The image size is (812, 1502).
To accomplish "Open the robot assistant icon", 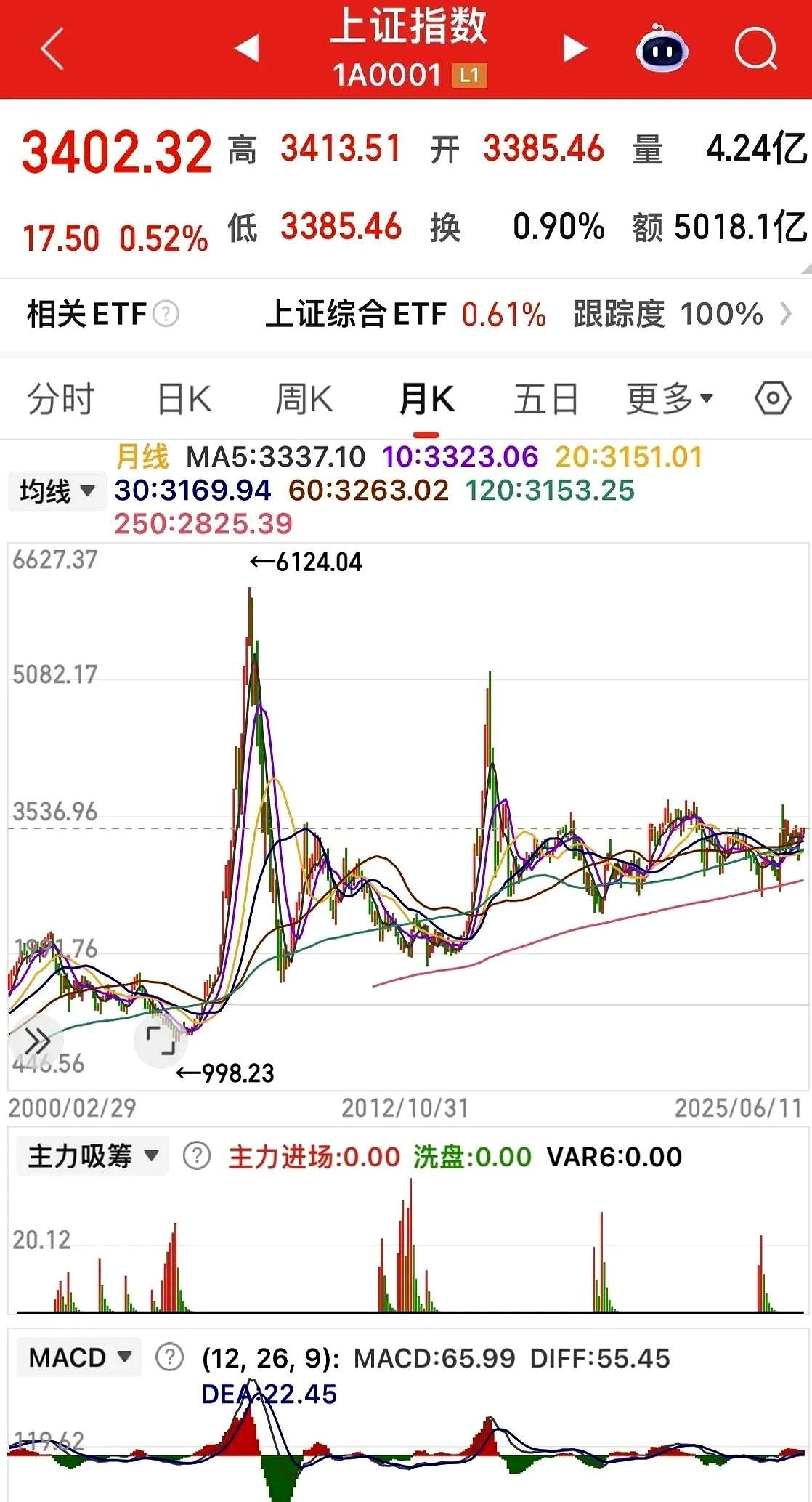I will (x=662, y=48).
